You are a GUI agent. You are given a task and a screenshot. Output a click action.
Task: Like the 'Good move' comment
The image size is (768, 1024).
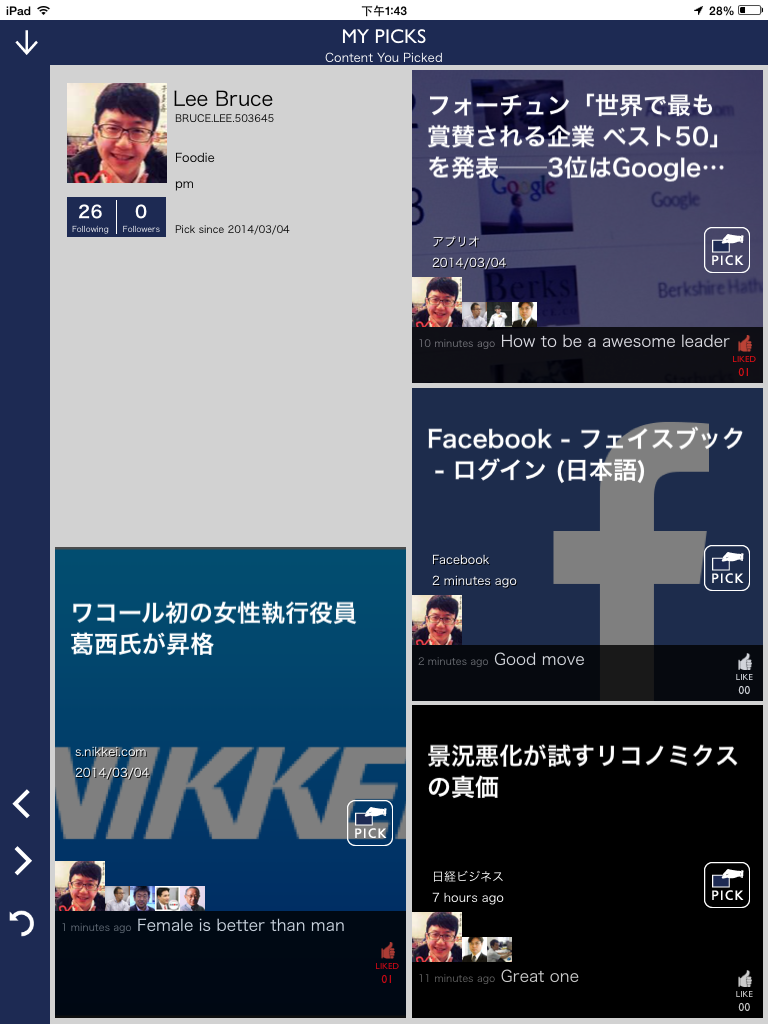point(744,673)
